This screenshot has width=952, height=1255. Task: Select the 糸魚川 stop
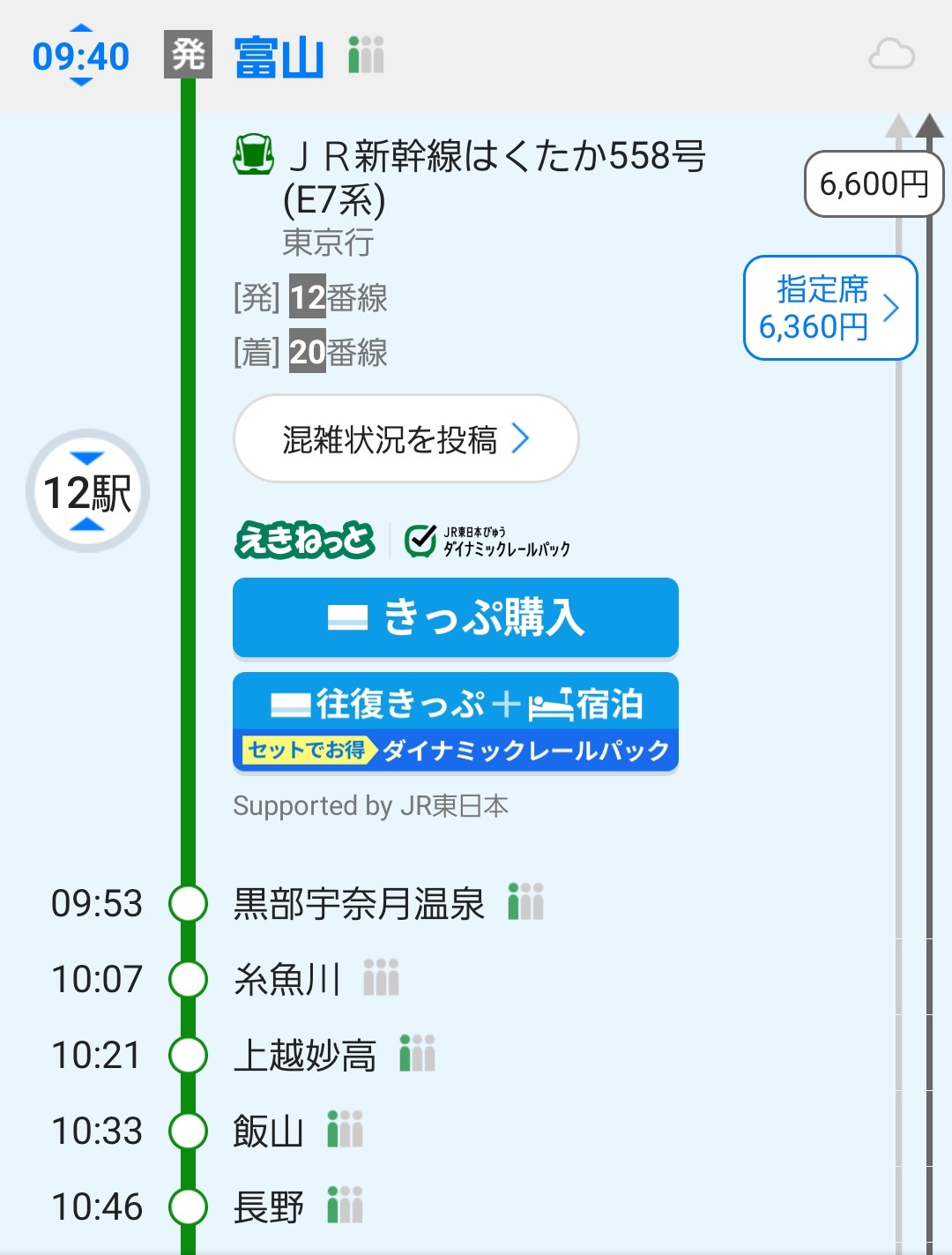(x=286, y=980)
